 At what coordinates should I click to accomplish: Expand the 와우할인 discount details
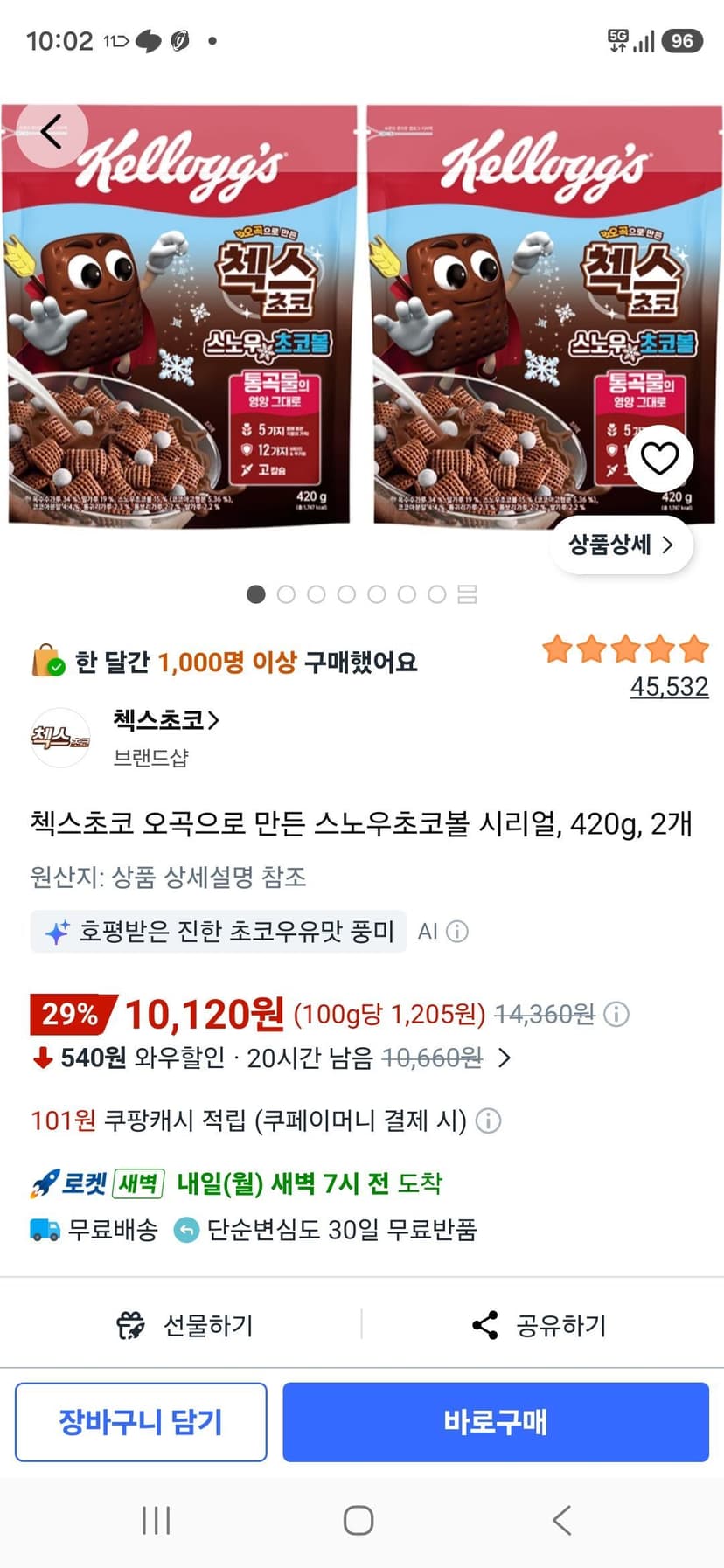click(504, 1058)
